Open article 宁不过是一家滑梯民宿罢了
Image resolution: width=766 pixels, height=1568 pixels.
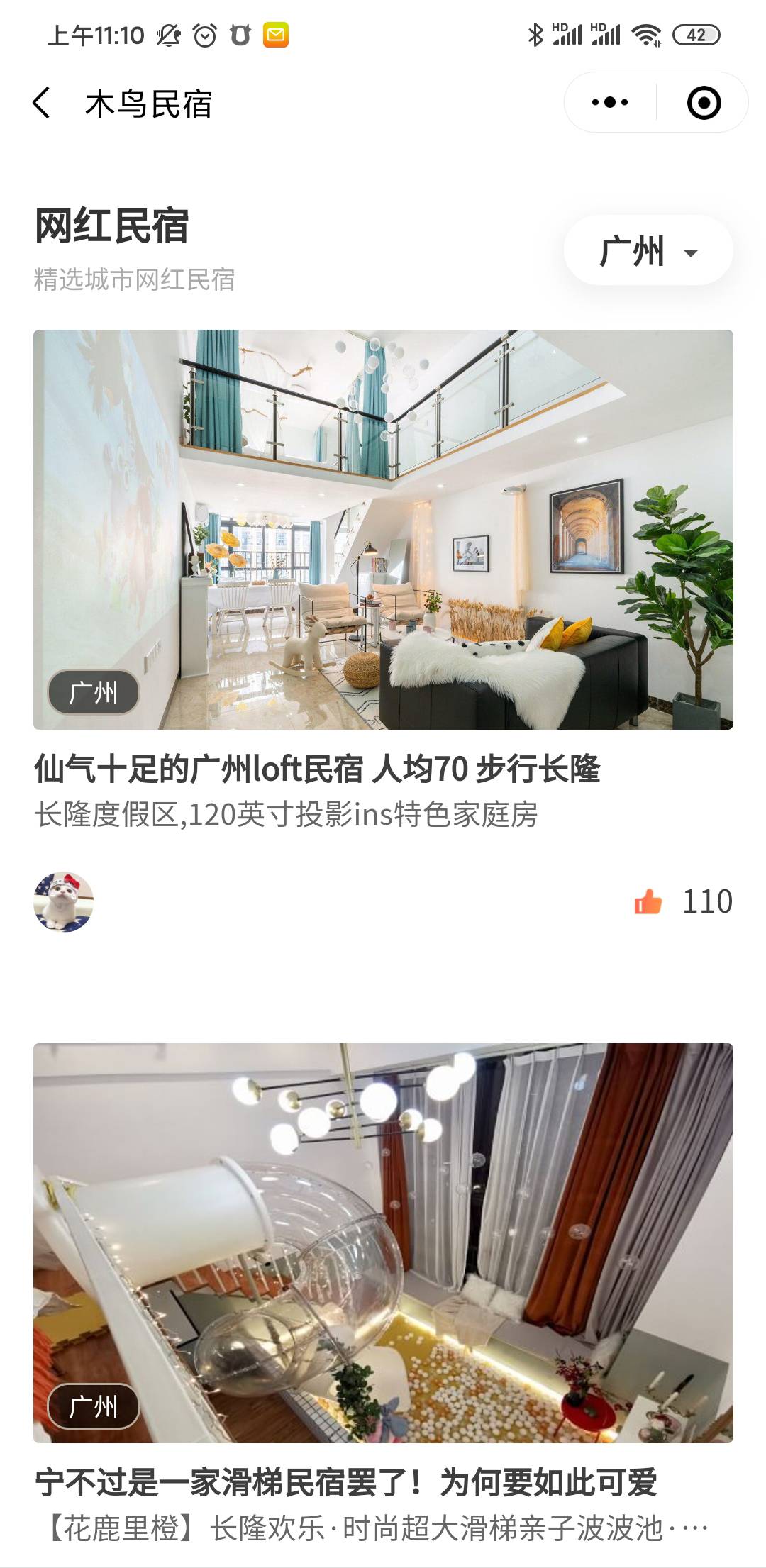[x=346, y=1482]
